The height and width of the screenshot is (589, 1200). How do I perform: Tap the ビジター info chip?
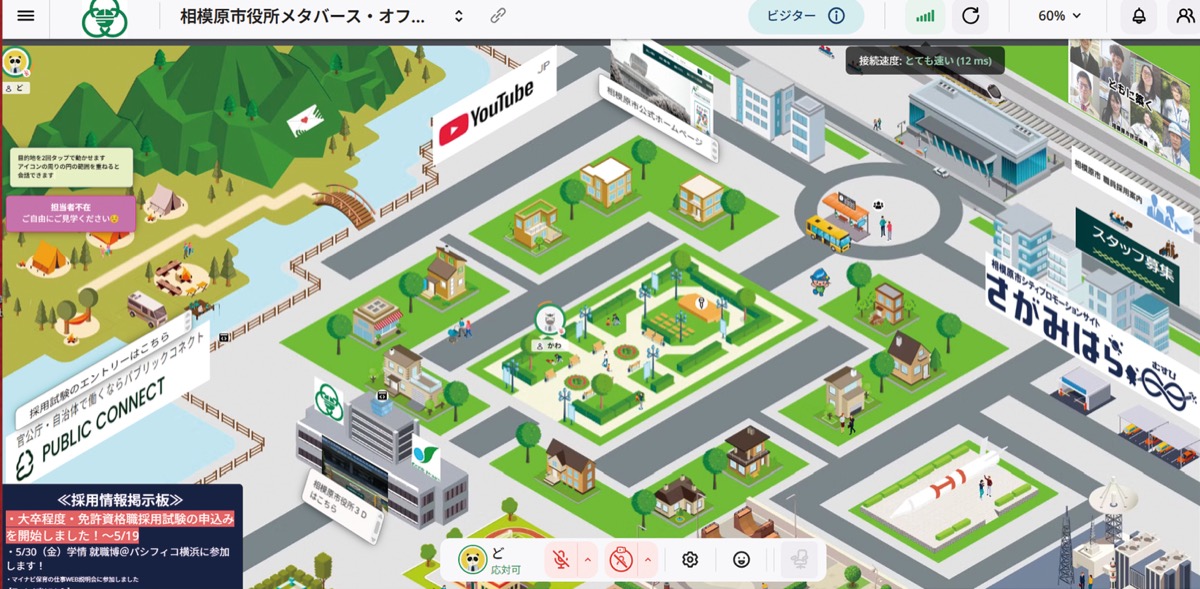coord(806,16)
